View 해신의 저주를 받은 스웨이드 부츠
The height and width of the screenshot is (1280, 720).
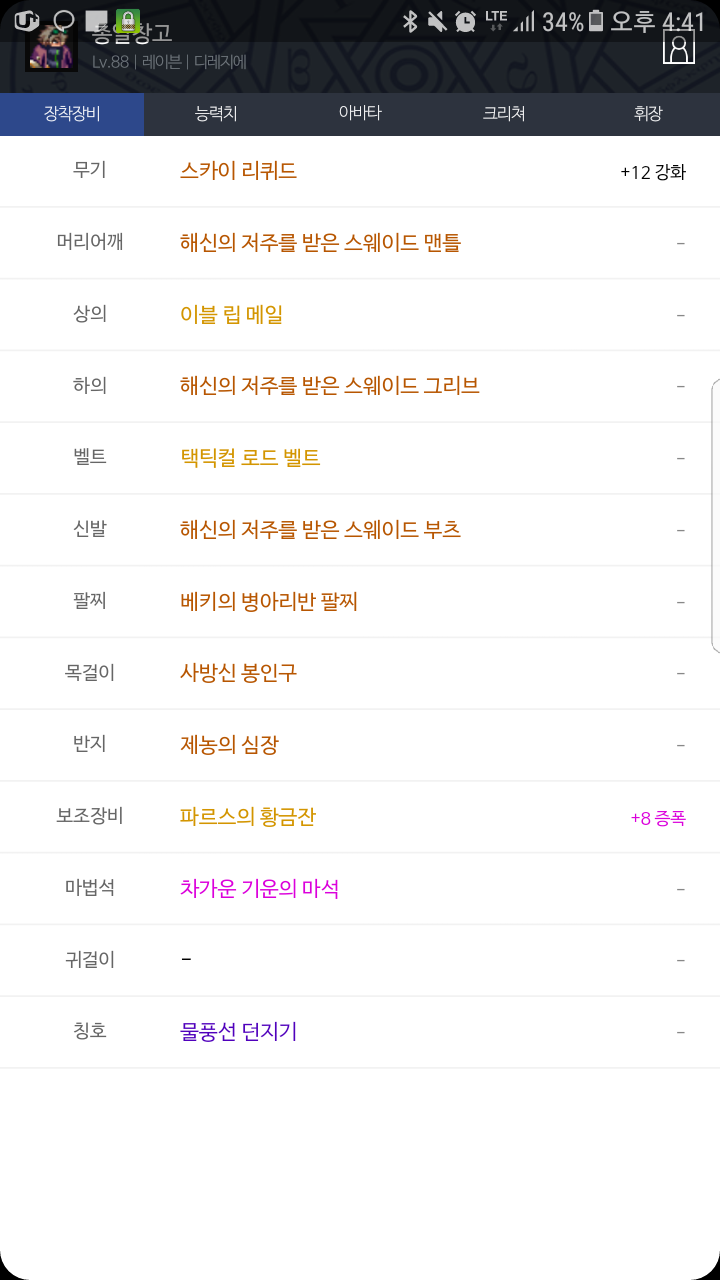pyautogui.click(x=320, y=530)
